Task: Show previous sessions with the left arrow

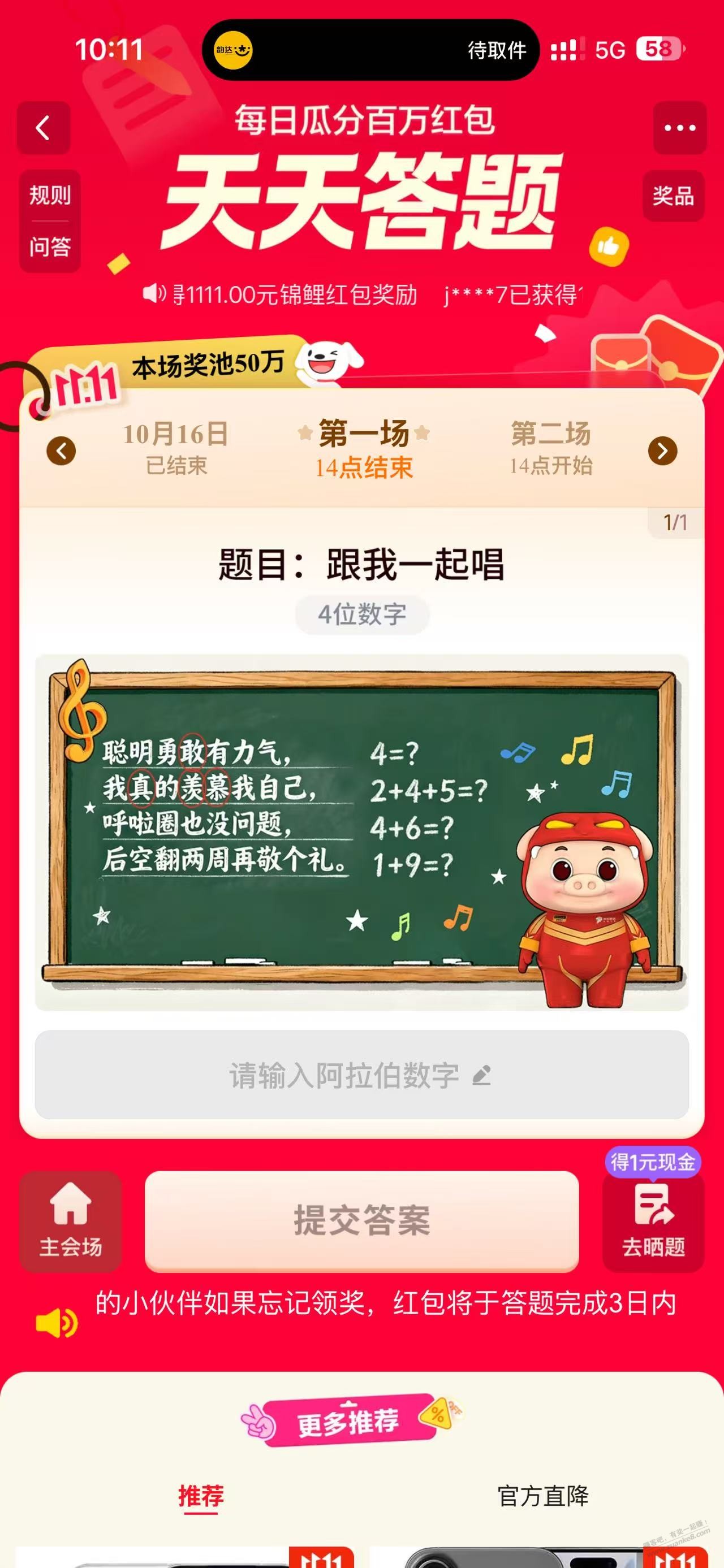Action: (61, 451)
